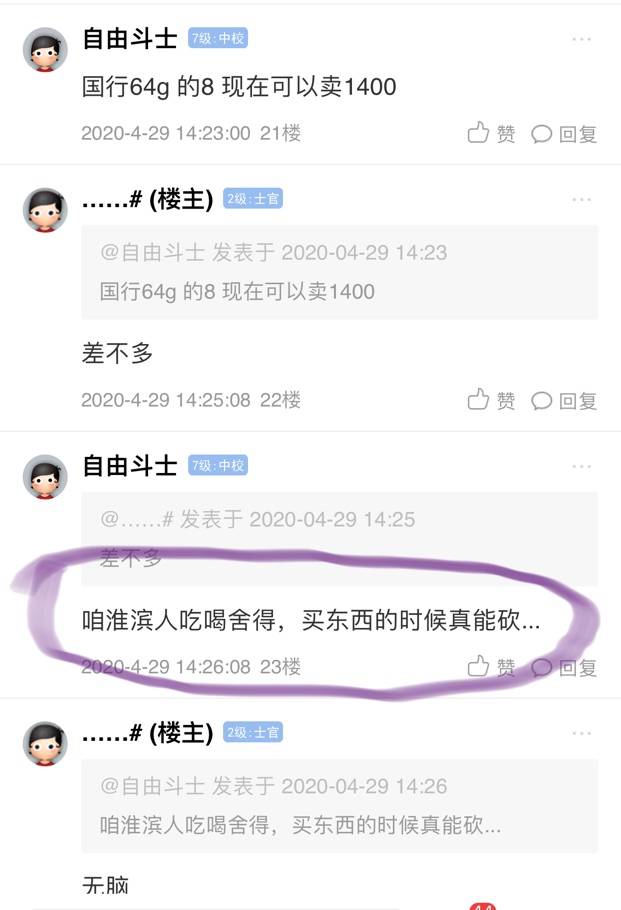
Task: Reply to the 23楼 comment
Action: [x=564, y=667]
